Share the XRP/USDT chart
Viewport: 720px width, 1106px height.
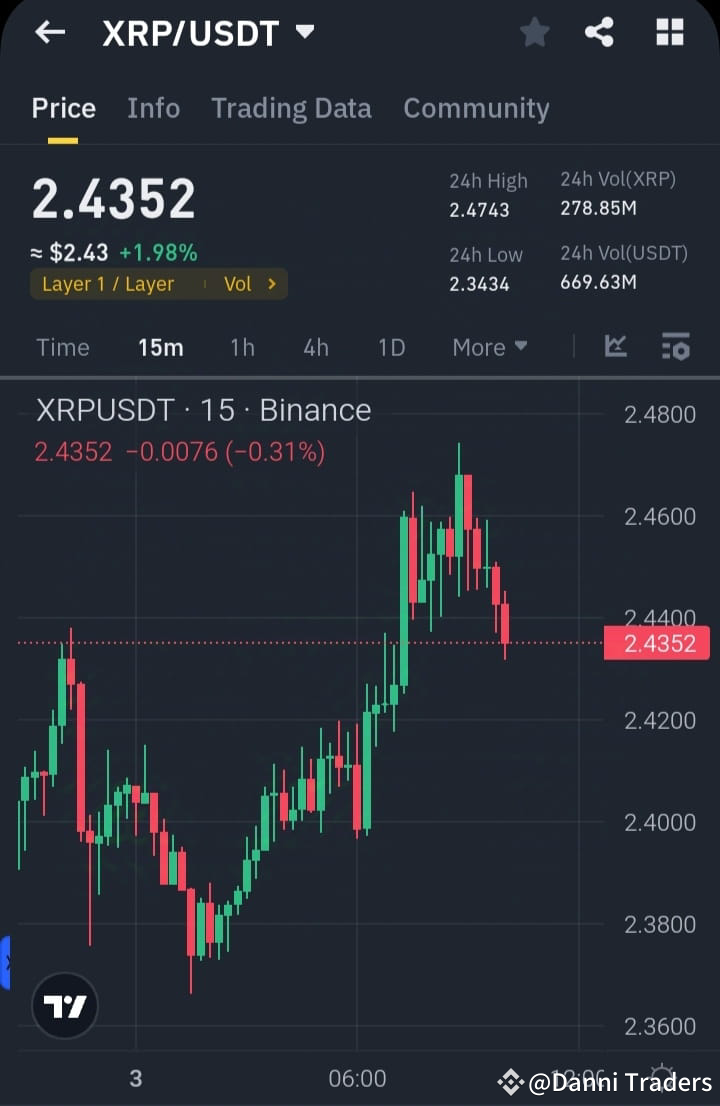coord(600,32)
